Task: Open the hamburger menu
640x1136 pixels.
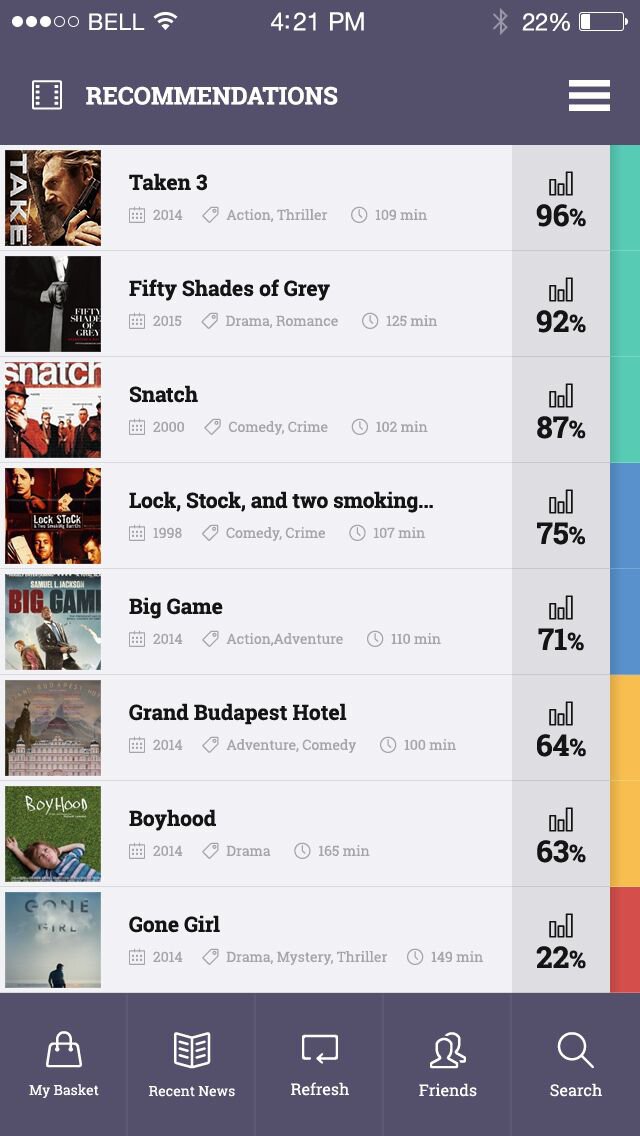Action: (x=589, y=95)
